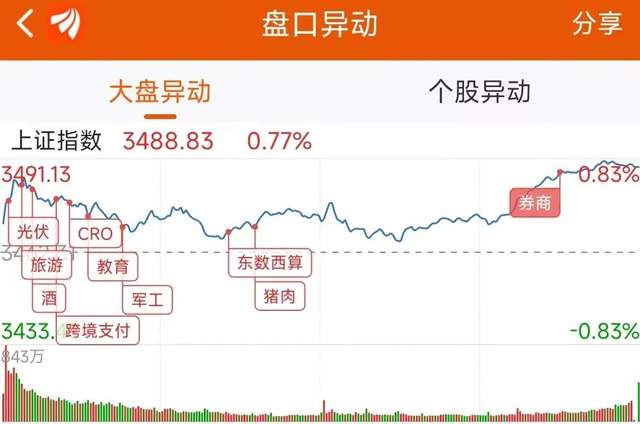Open the 光伏 sector tag
This screenshot has width=640, height=424.
[x=33, y=233]
